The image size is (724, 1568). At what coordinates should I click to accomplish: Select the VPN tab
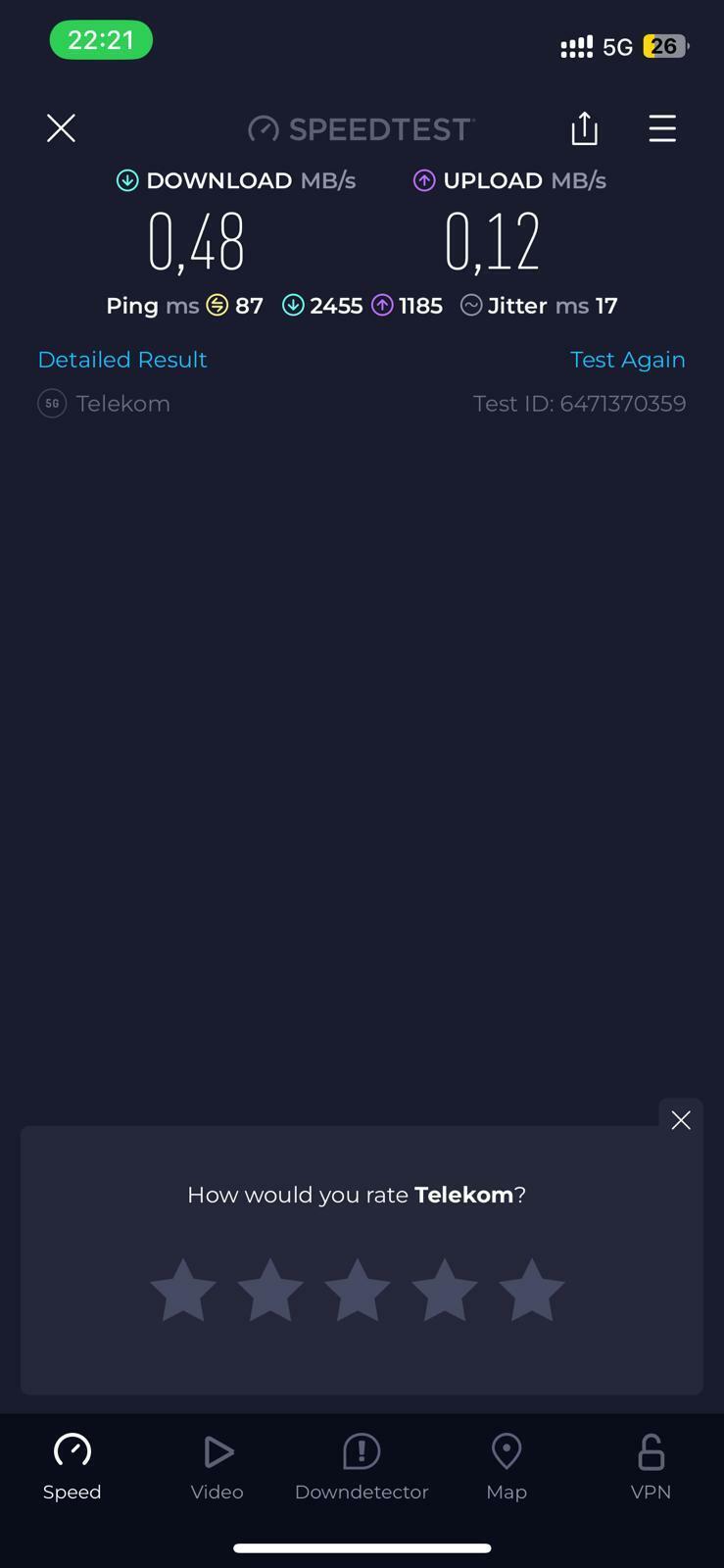651,1467
